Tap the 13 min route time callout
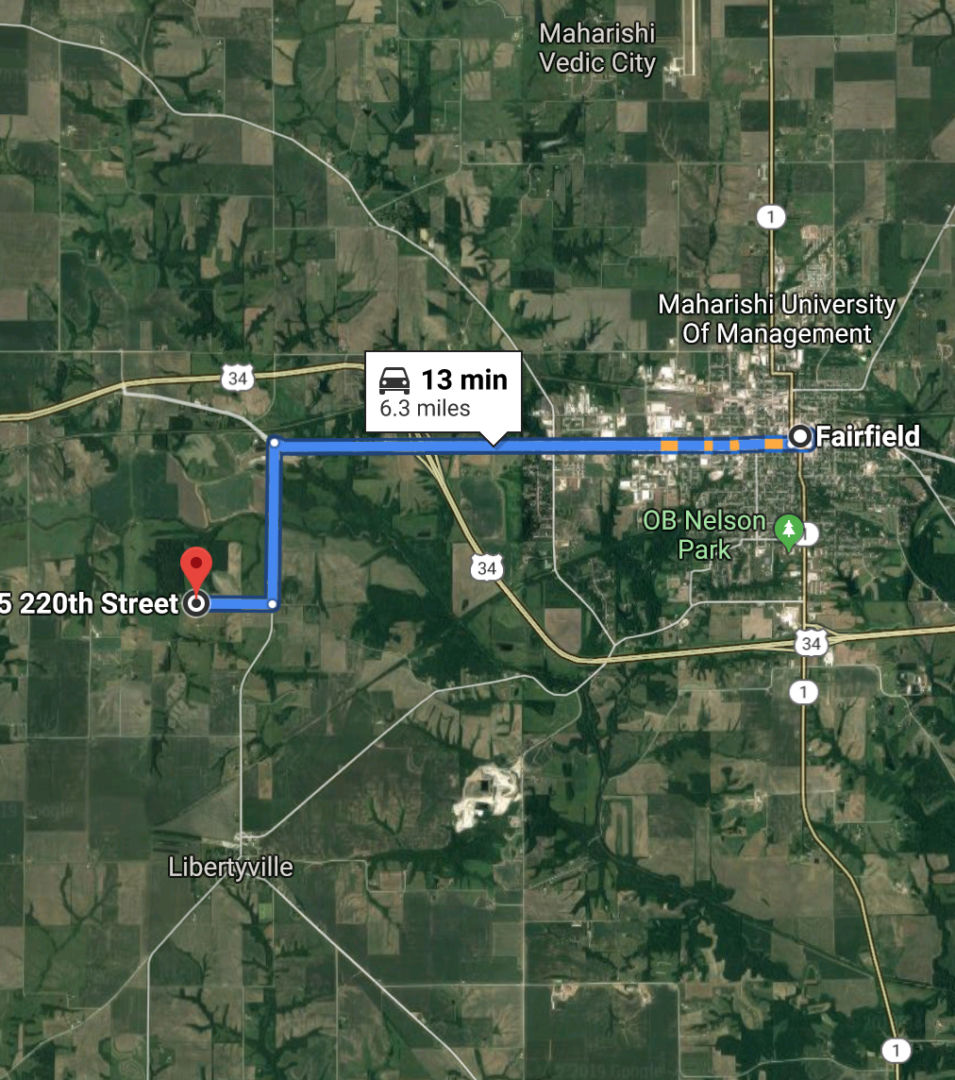 click(x=443, y=391)
